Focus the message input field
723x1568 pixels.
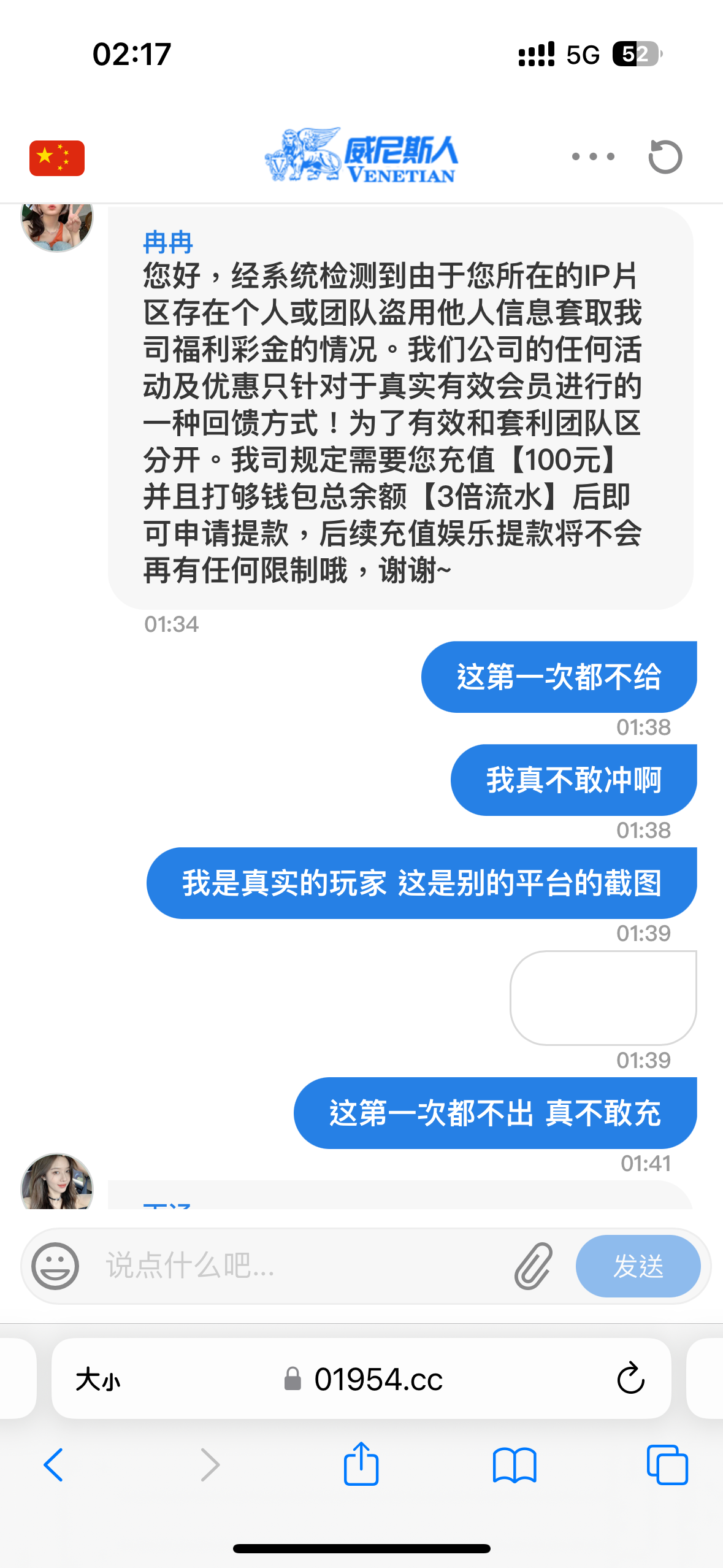pos(300,1266)
